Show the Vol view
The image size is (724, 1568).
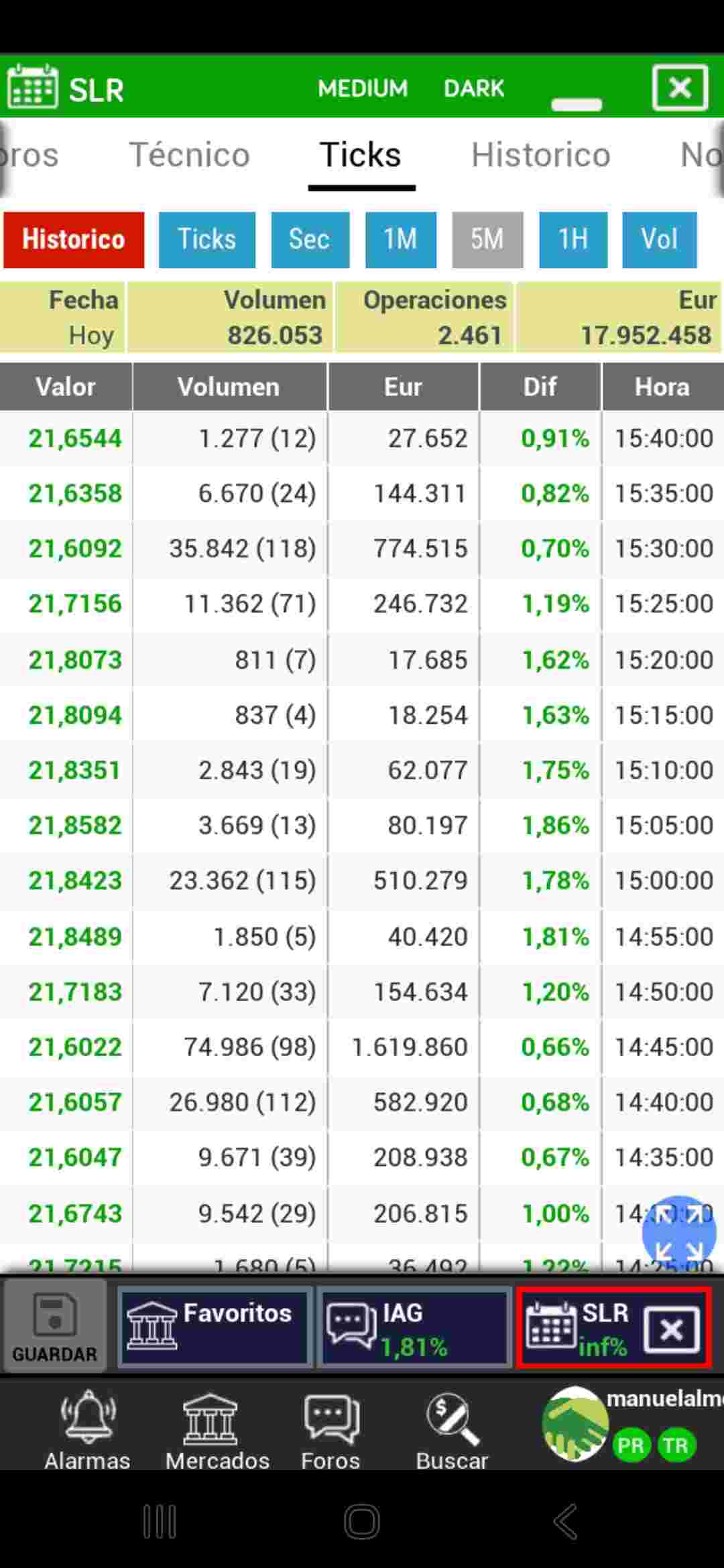tap(659, 239)
